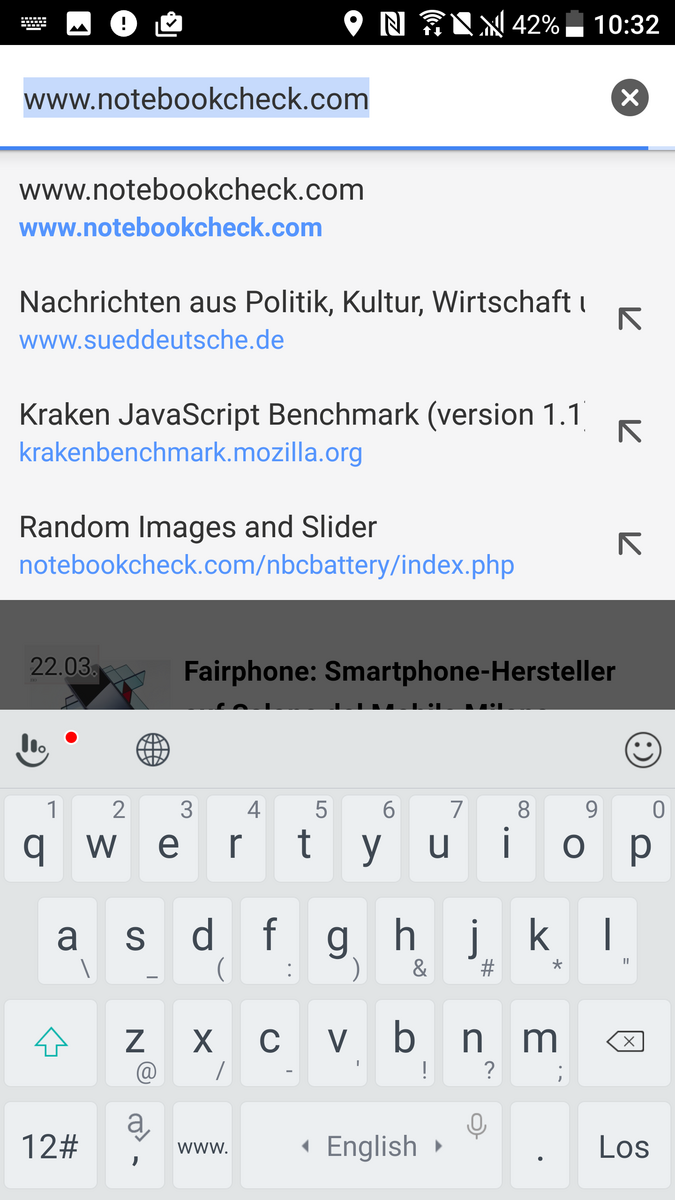Enable shift on the keyboard
This screenshot has width=675, height=1200.
point(50,1042)
